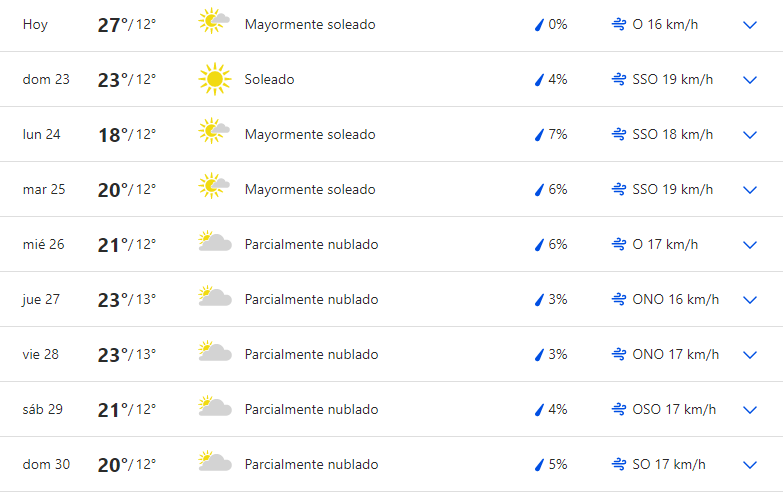Expand the mar 25 forecast chevron
Image resolution: width=783 pixels, height=492 pixels.
tap(751, 190)
